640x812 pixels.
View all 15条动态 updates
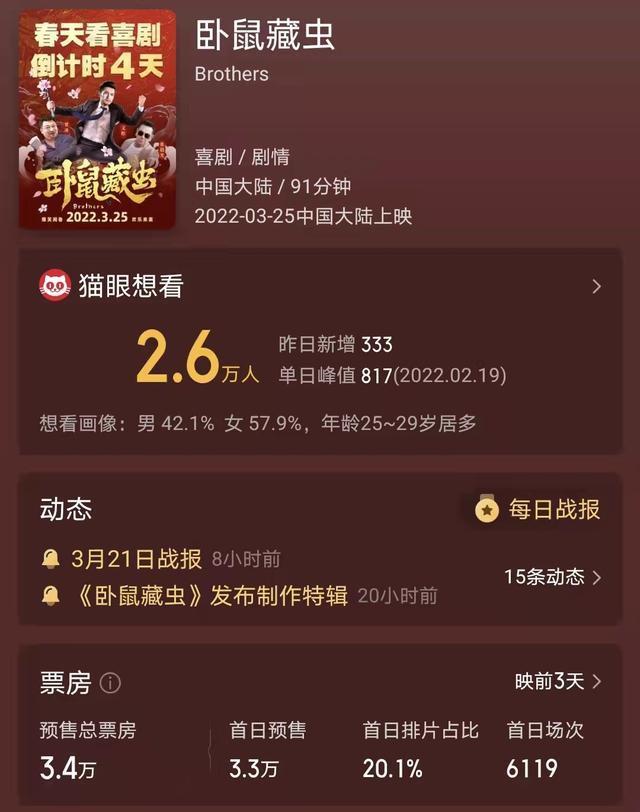point(553,577)
